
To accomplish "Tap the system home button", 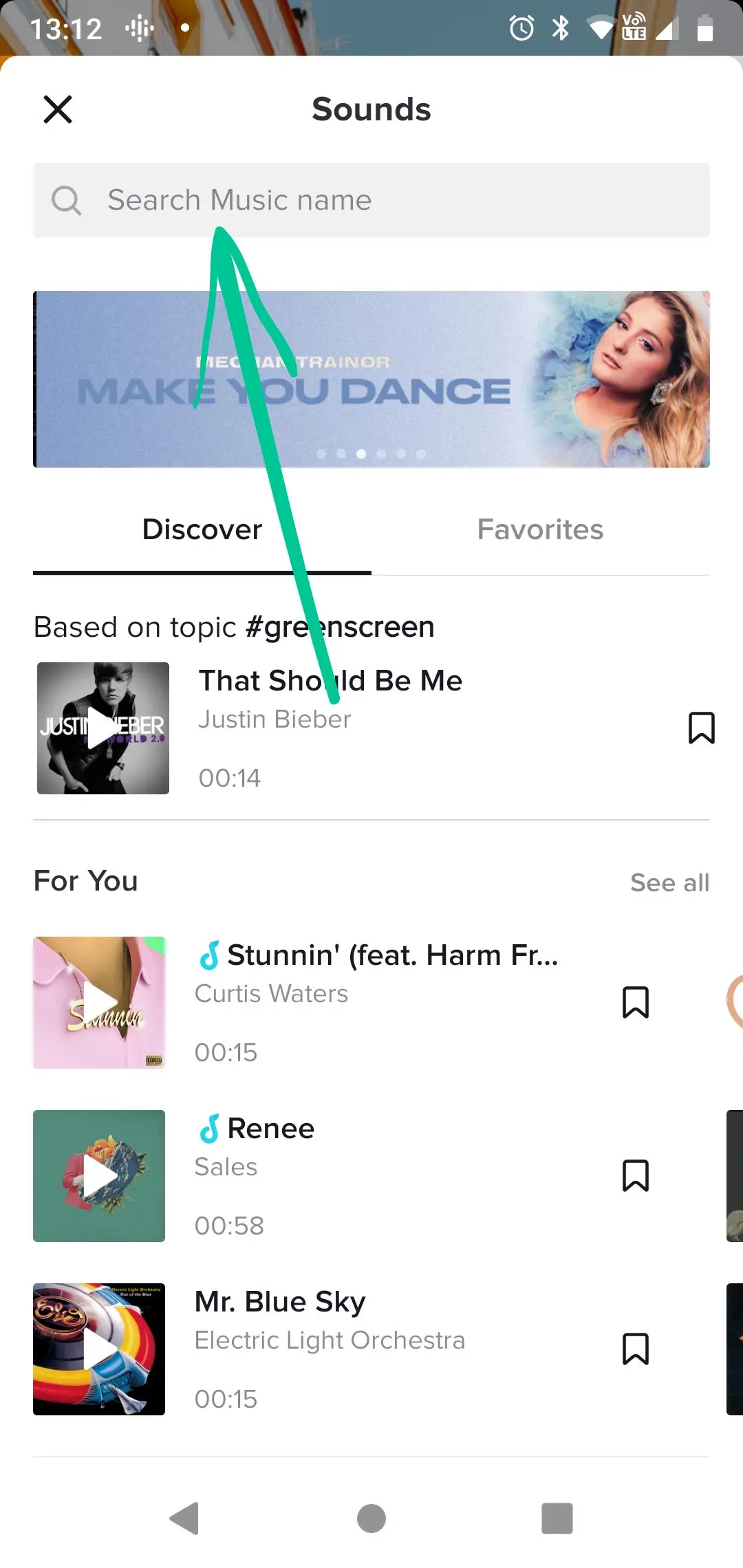I will [371, 1518].
